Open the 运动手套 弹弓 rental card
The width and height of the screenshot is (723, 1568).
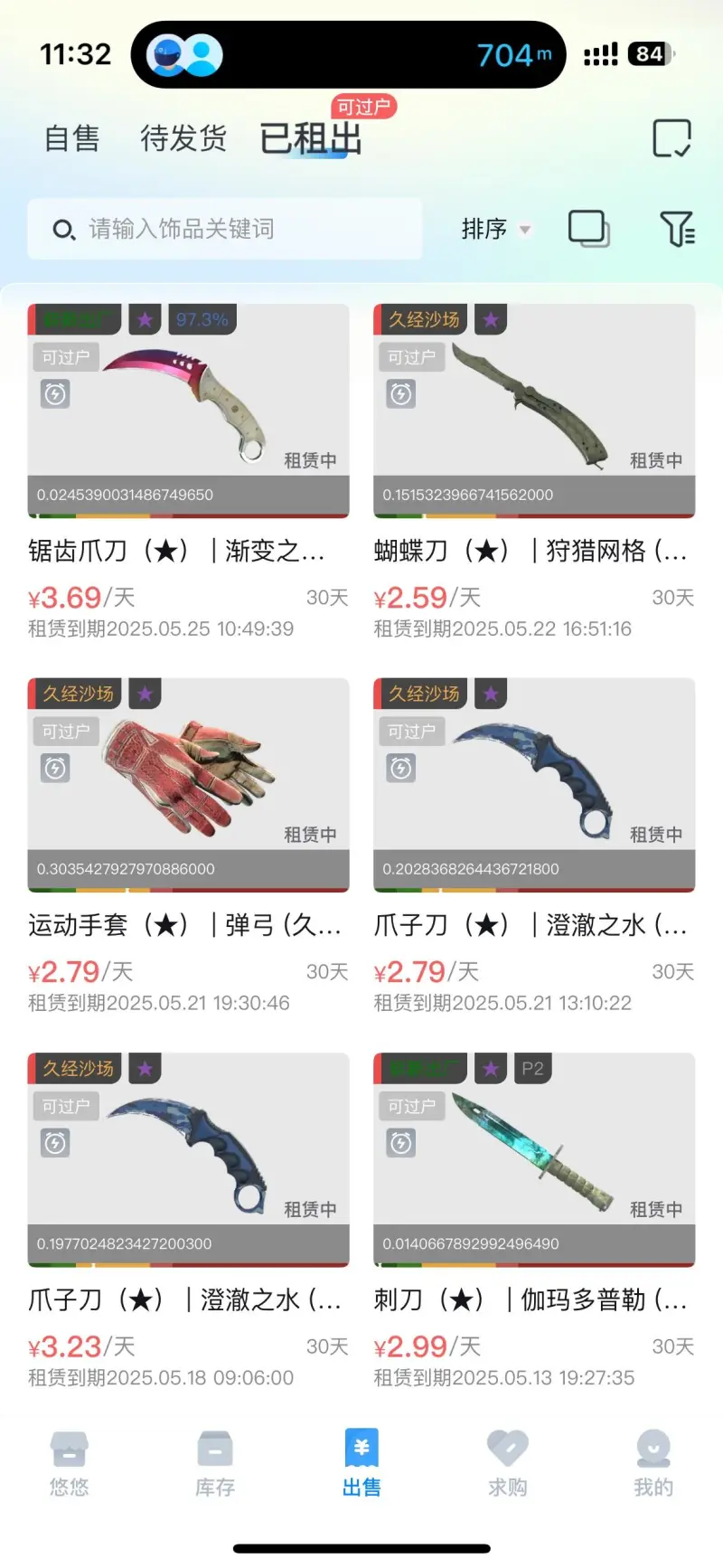coord(188,786)
